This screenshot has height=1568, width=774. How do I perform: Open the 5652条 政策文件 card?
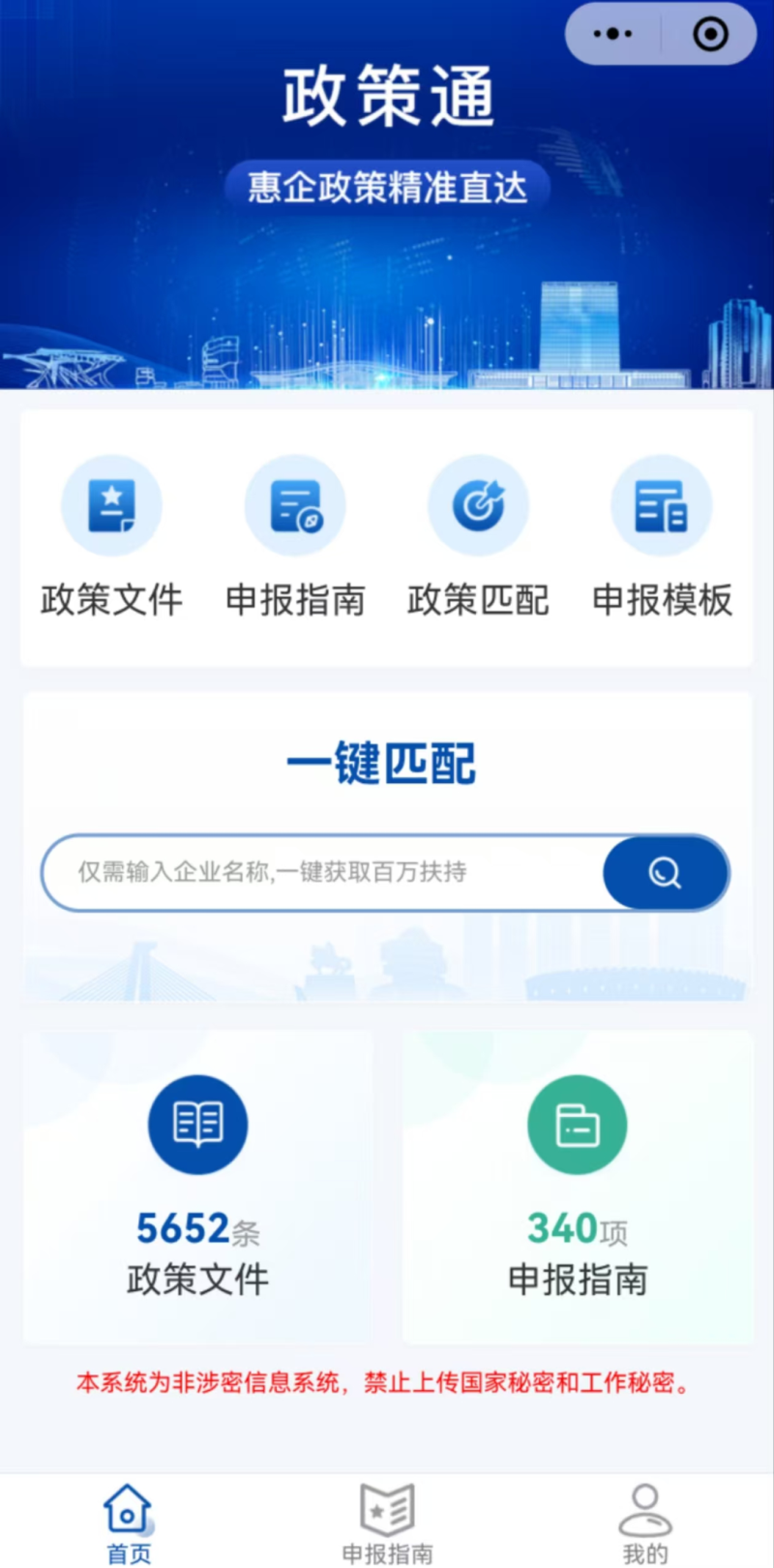[x=197, y=1187]
